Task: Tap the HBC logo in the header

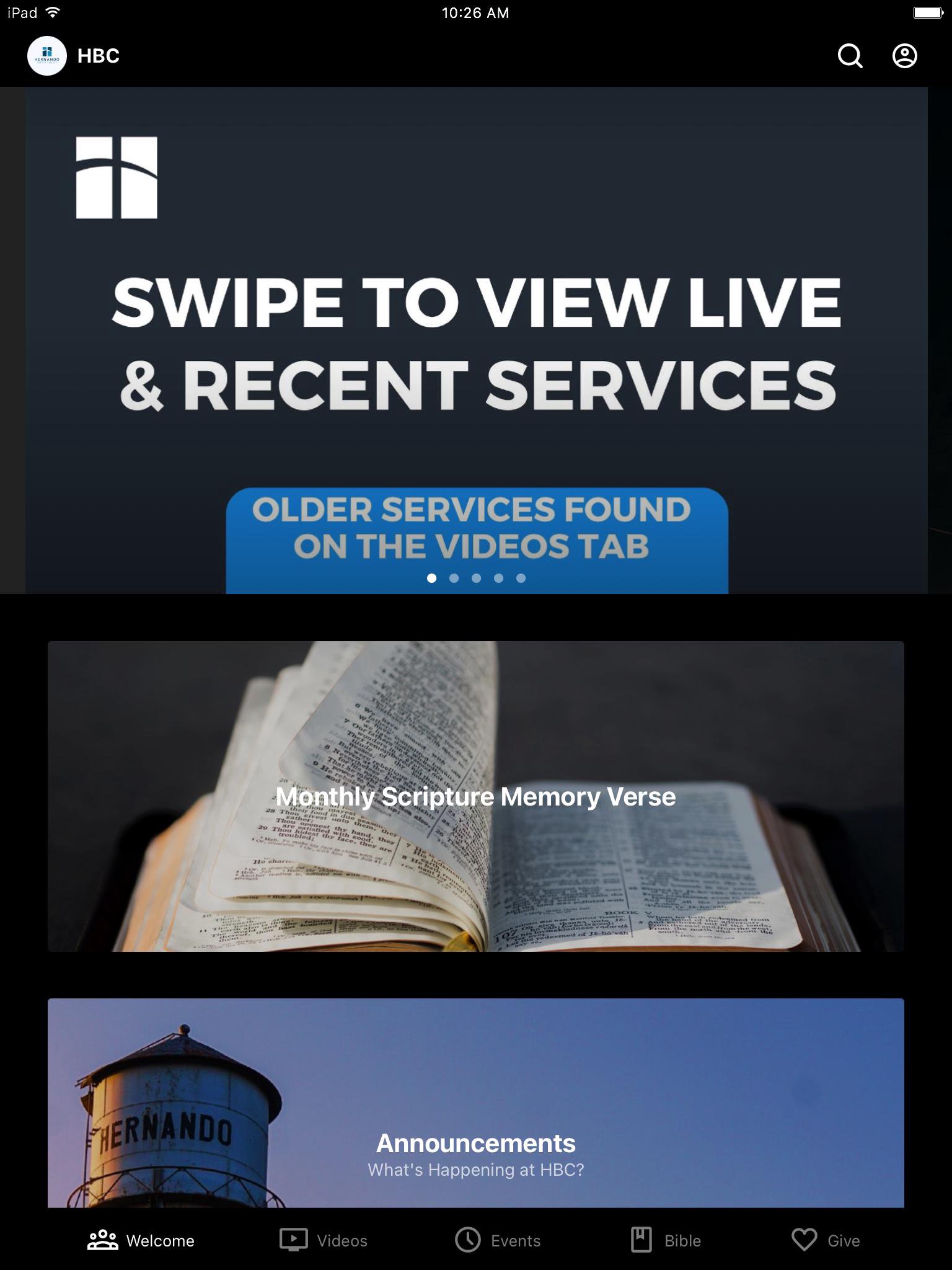Action: [x=47, y=56]
